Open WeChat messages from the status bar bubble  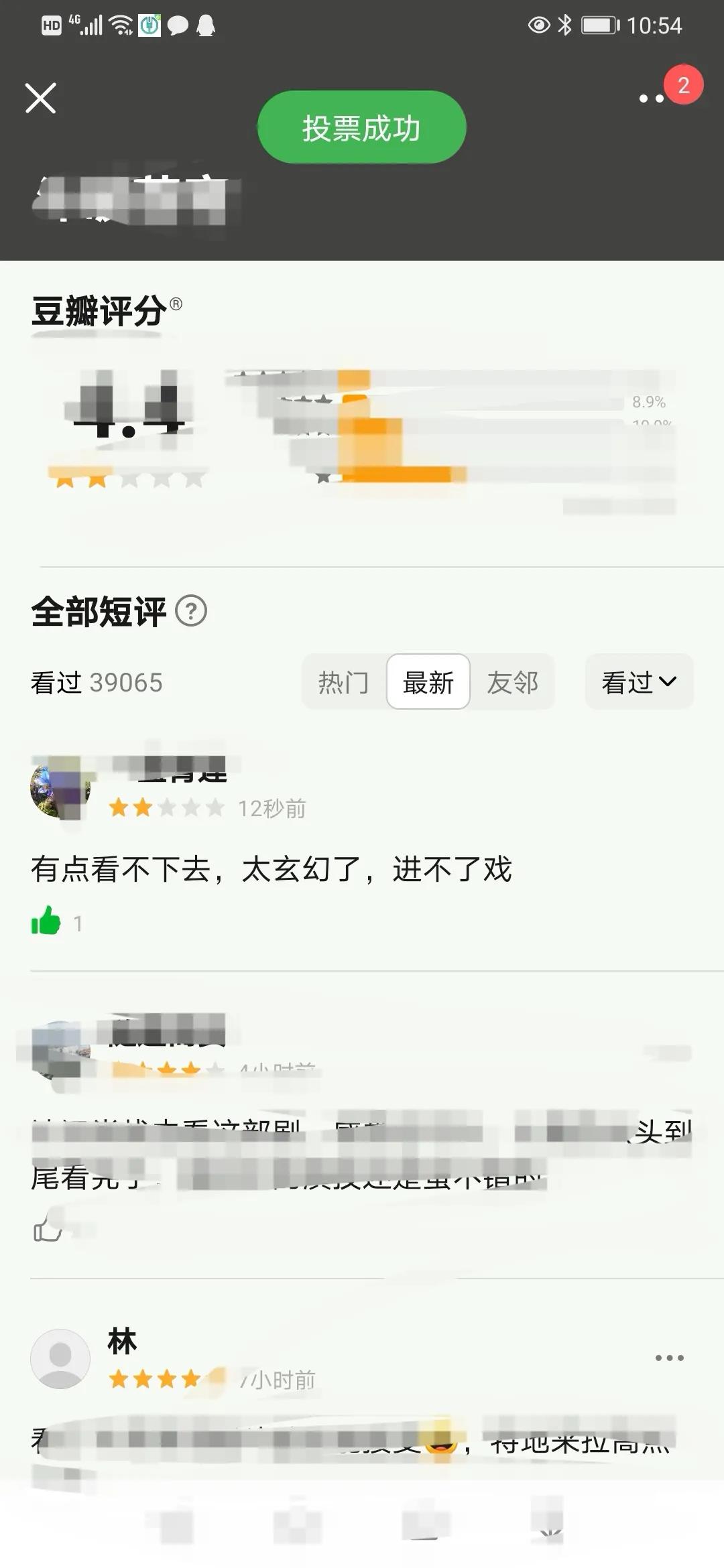click(178, 25)
